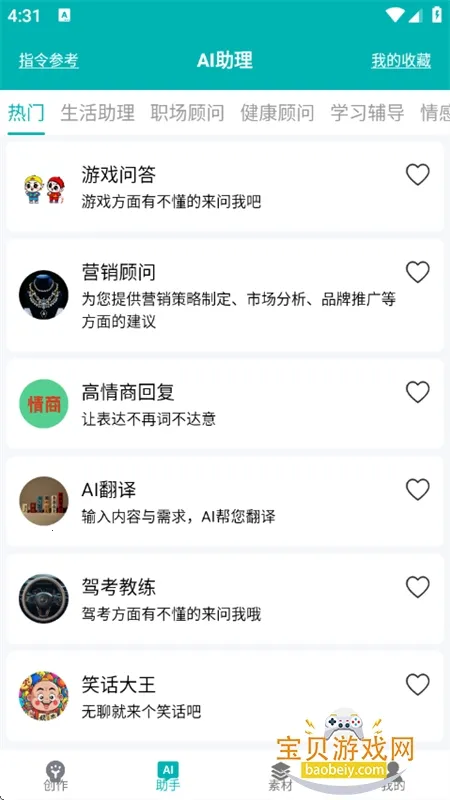Open the 营销顾问 assistant
Screen dimensions: 450x800
[225, 296]
